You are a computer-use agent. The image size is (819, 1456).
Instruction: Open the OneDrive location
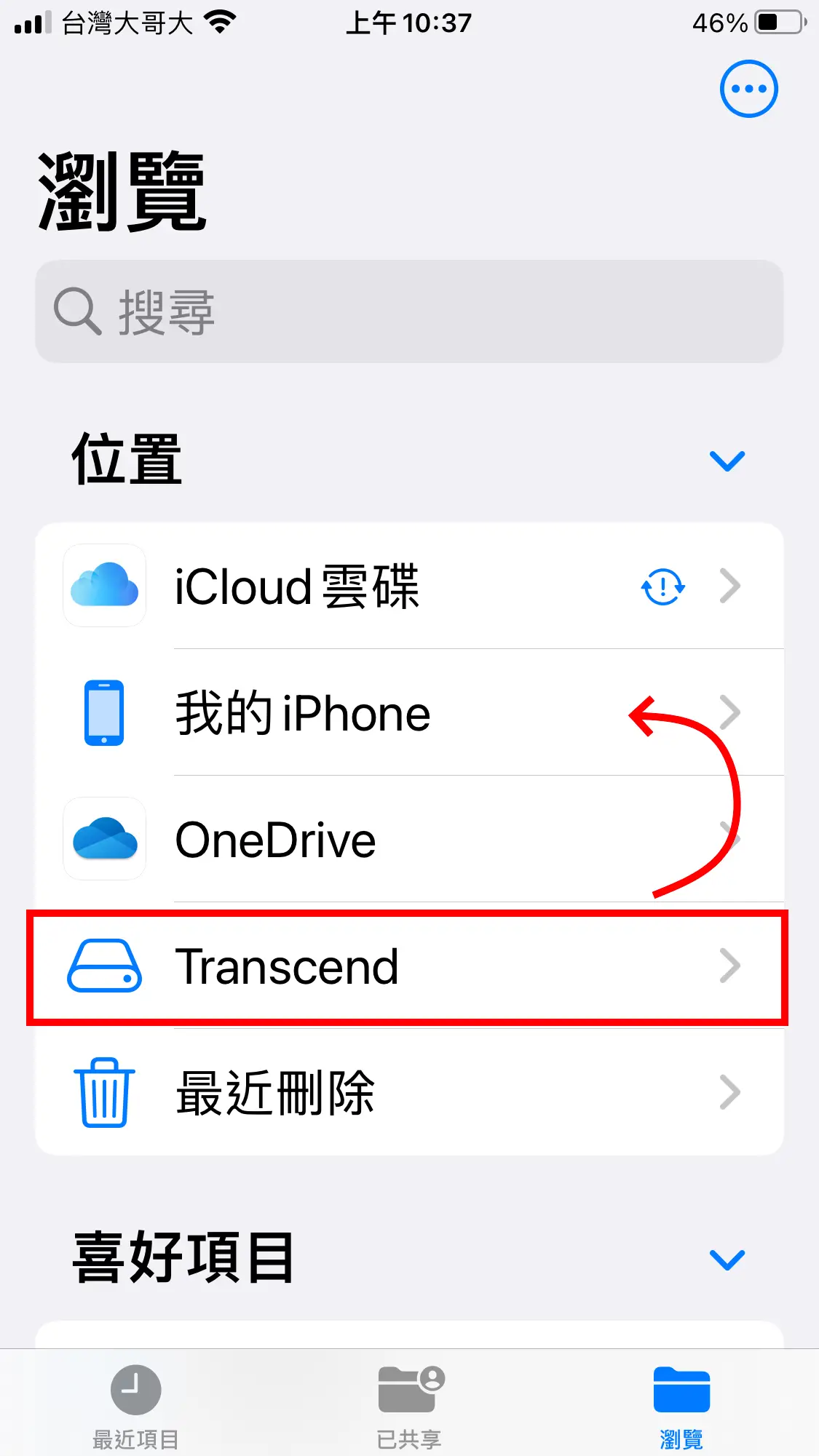tap(364, 840)
